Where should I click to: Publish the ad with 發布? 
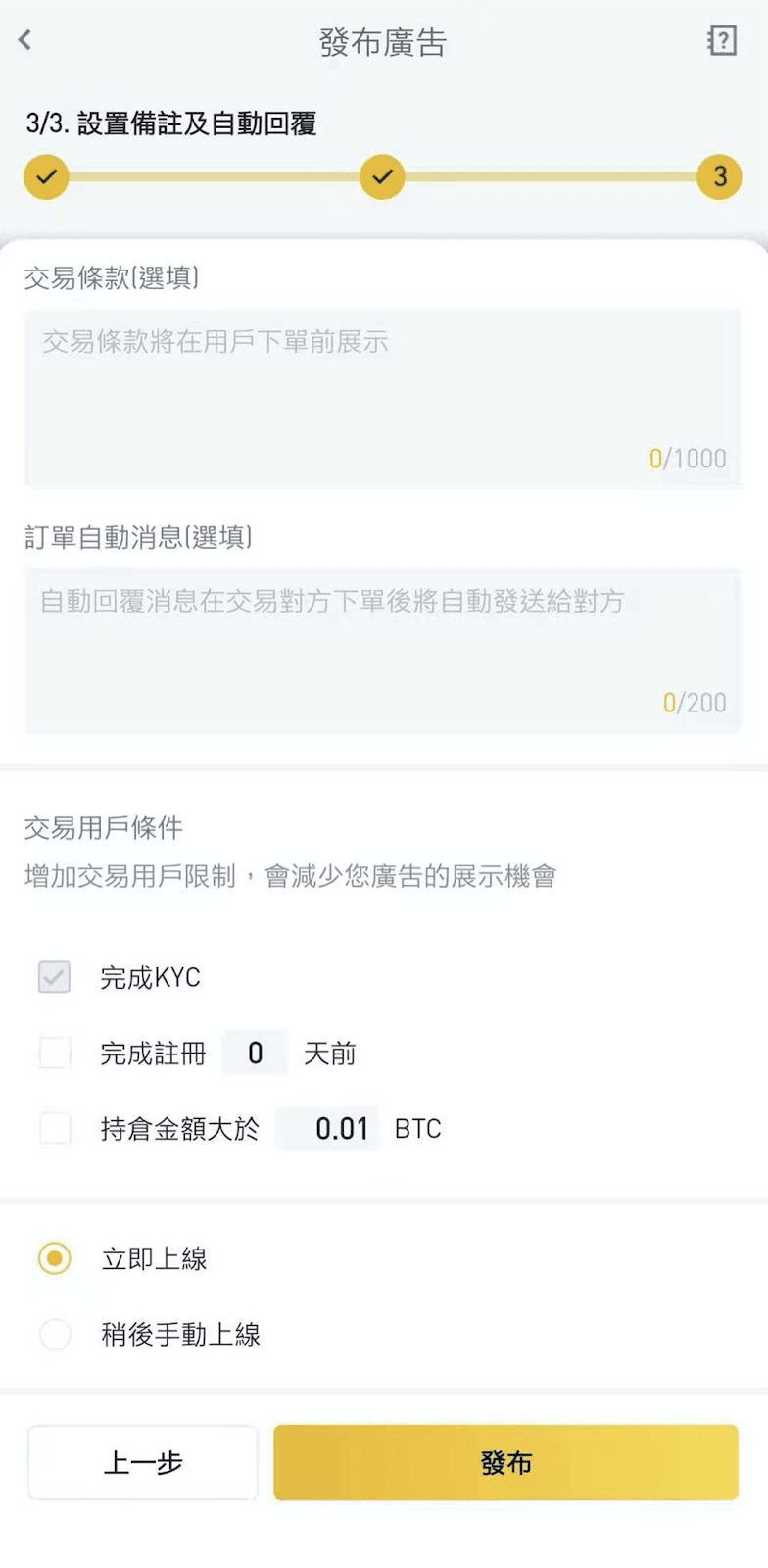pyautogui.click(x=505, y=1462)
